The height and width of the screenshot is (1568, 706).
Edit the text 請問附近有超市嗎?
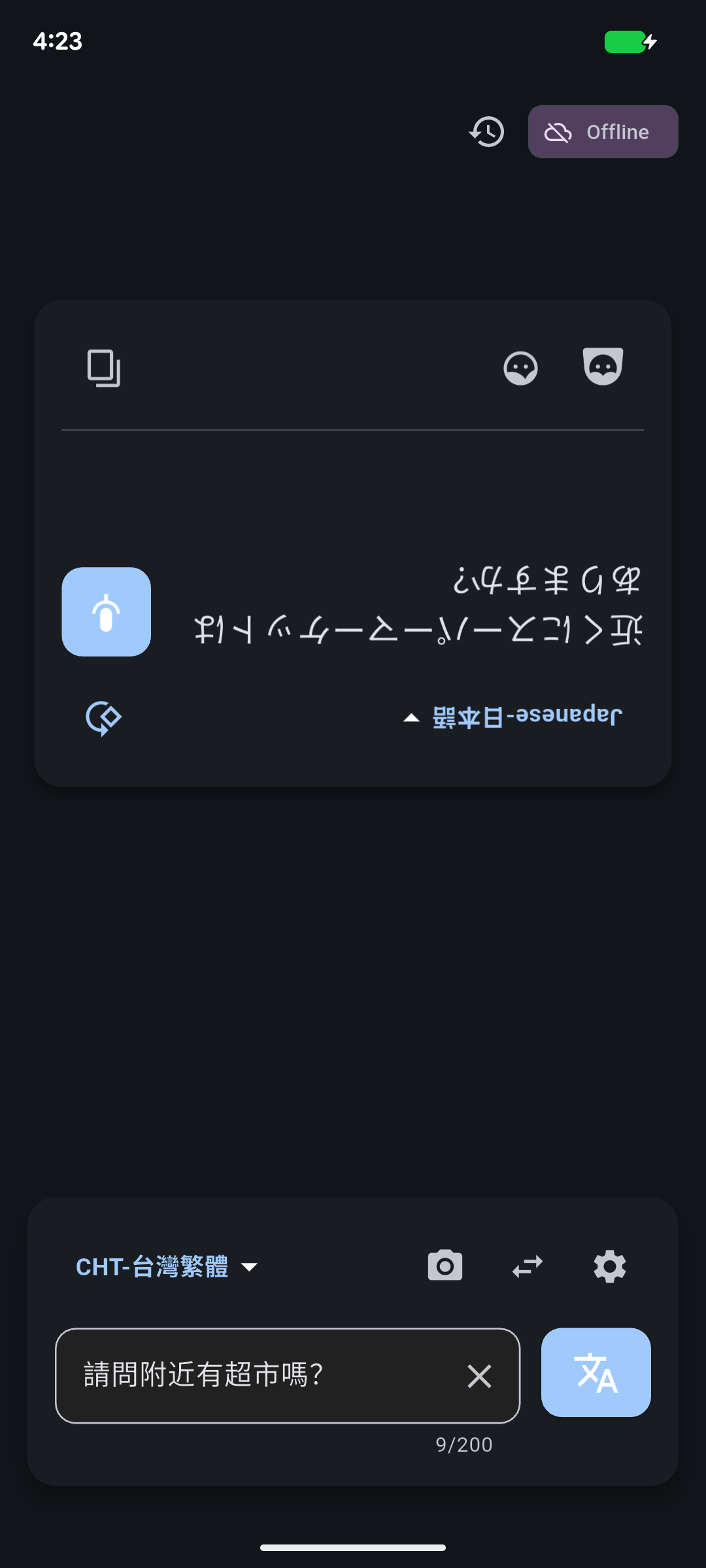(x=261, y=1375)
